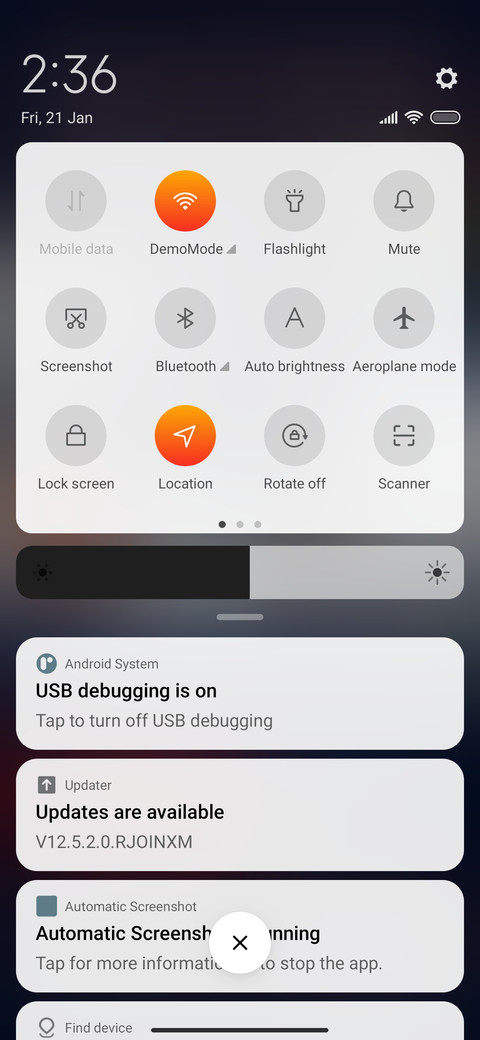Open the Automatic Screenshot running notification
This screenshot has height=1040, width=480.
click(x=240, y=937)
